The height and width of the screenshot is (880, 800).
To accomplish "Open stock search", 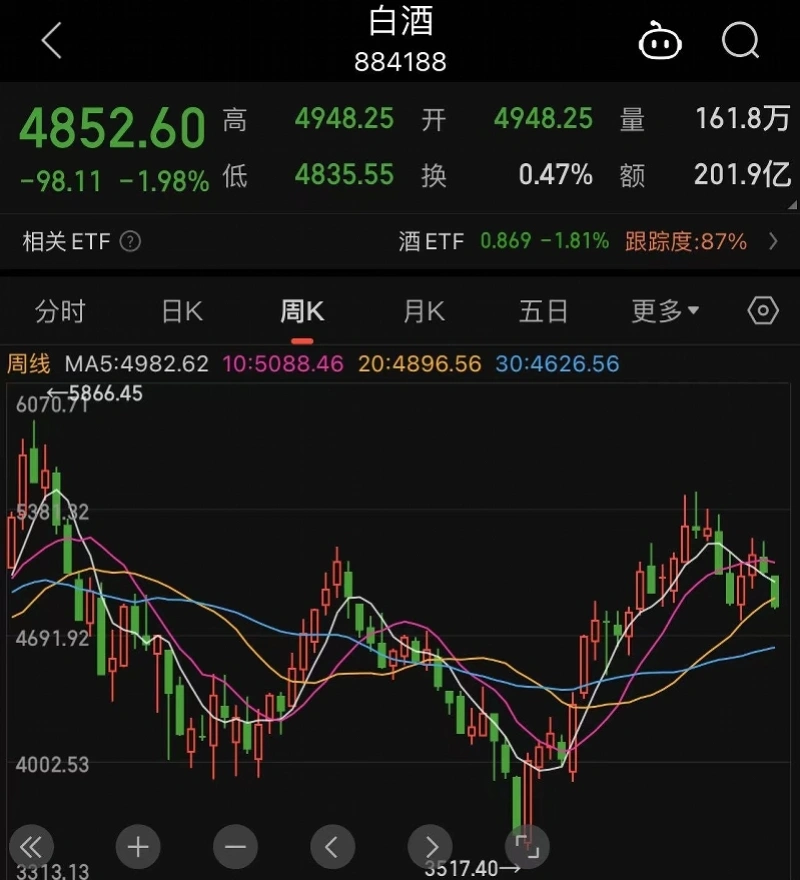I will pyautogui.click(x=741, y=42).
